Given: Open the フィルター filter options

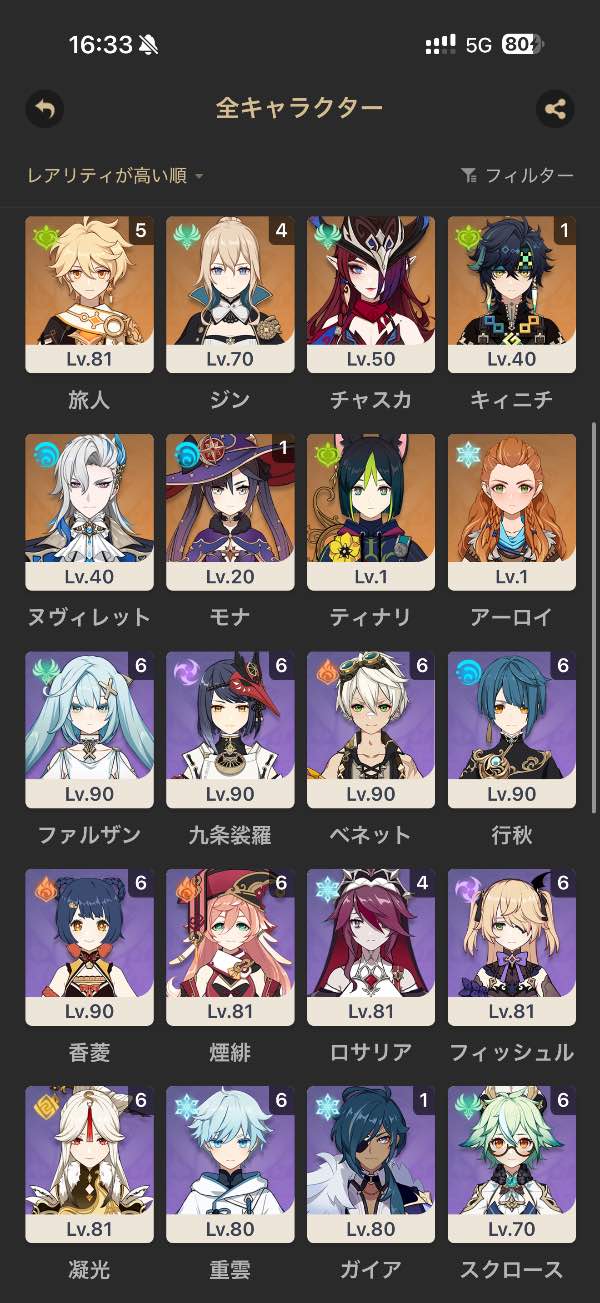Looking at the screenshot, I should pyautogui.click(x=517, y=176).
